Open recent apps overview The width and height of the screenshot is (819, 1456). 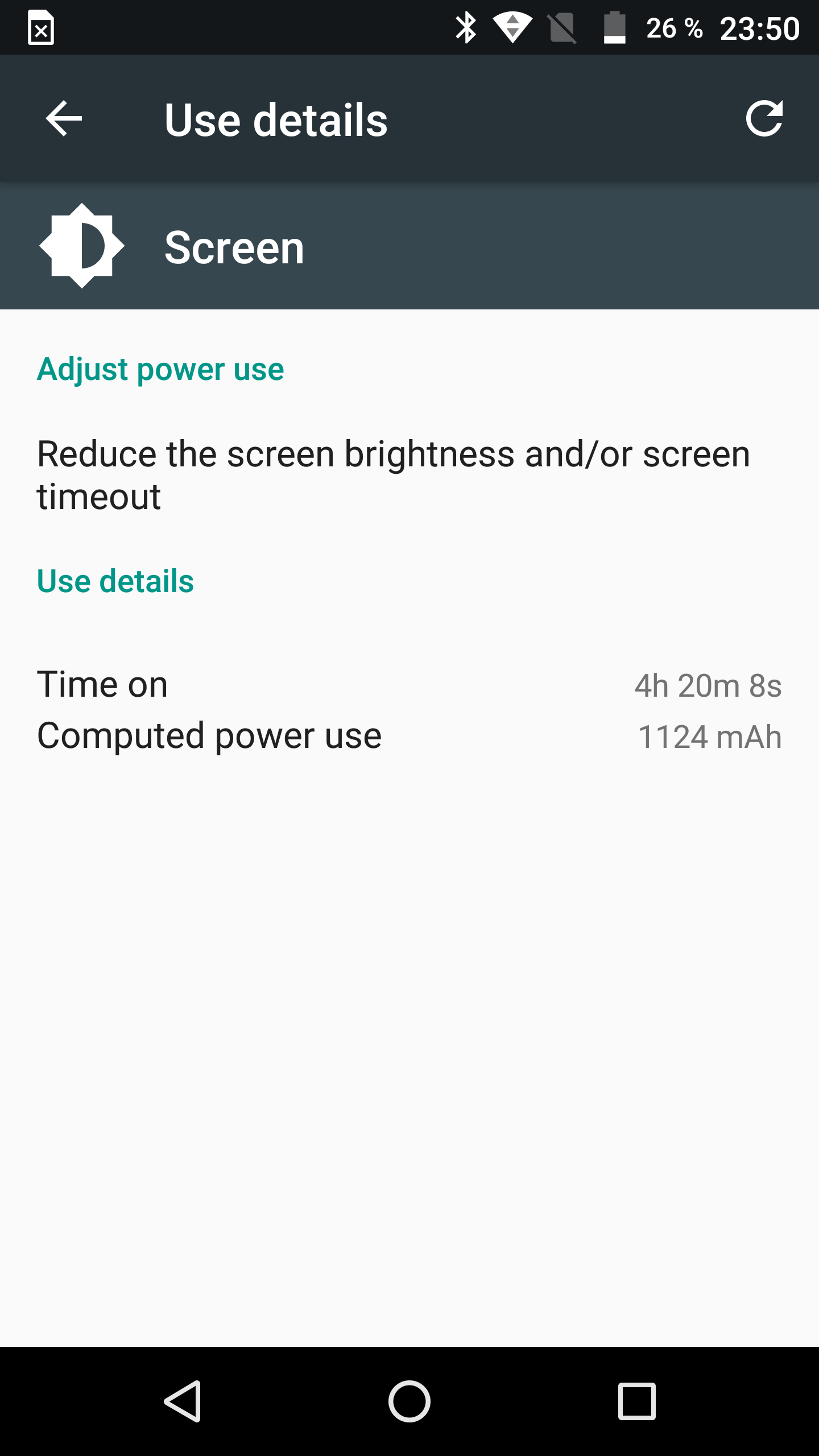636,1401
